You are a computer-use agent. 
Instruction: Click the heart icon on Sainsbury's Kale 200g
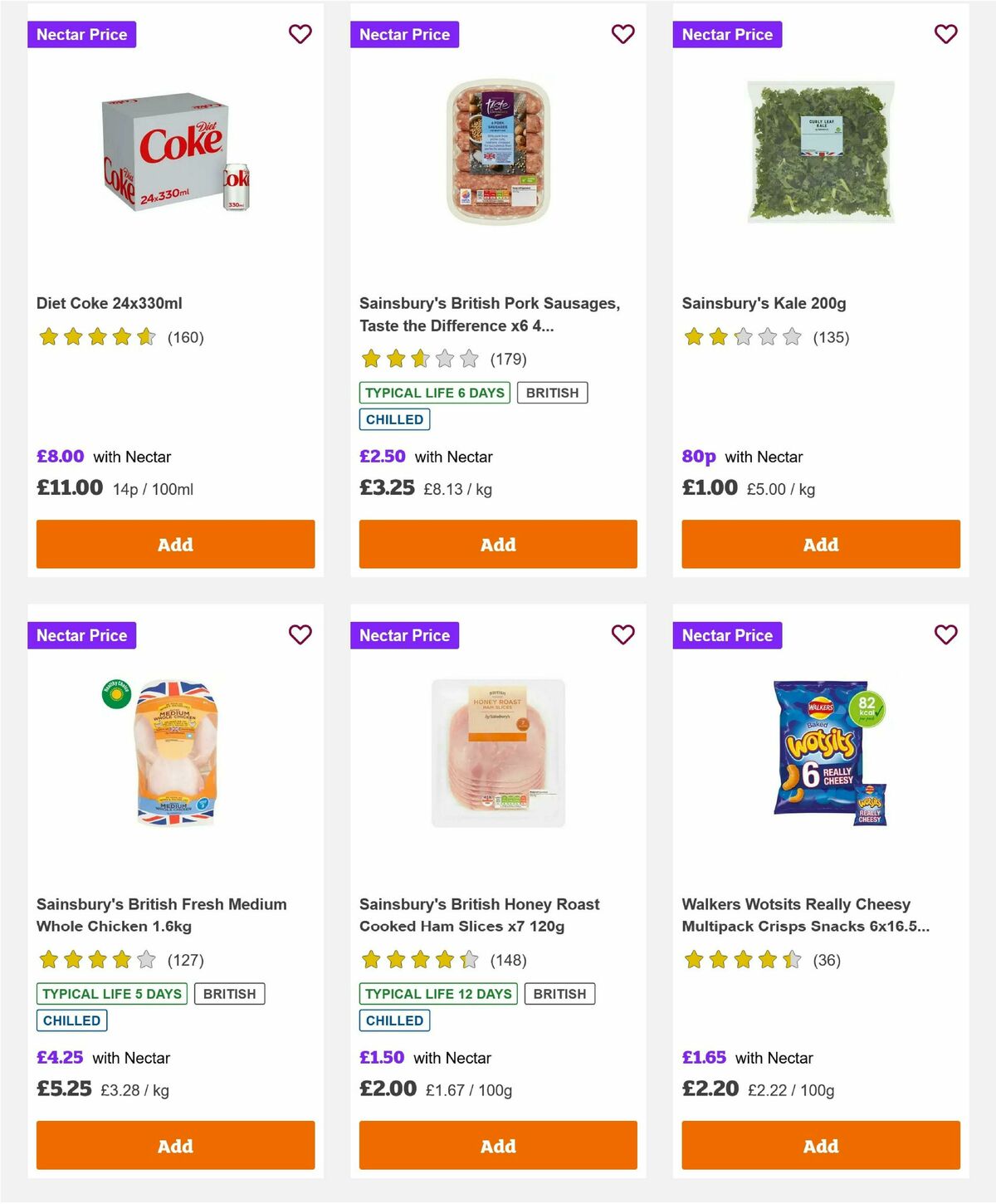coord(946,34)
